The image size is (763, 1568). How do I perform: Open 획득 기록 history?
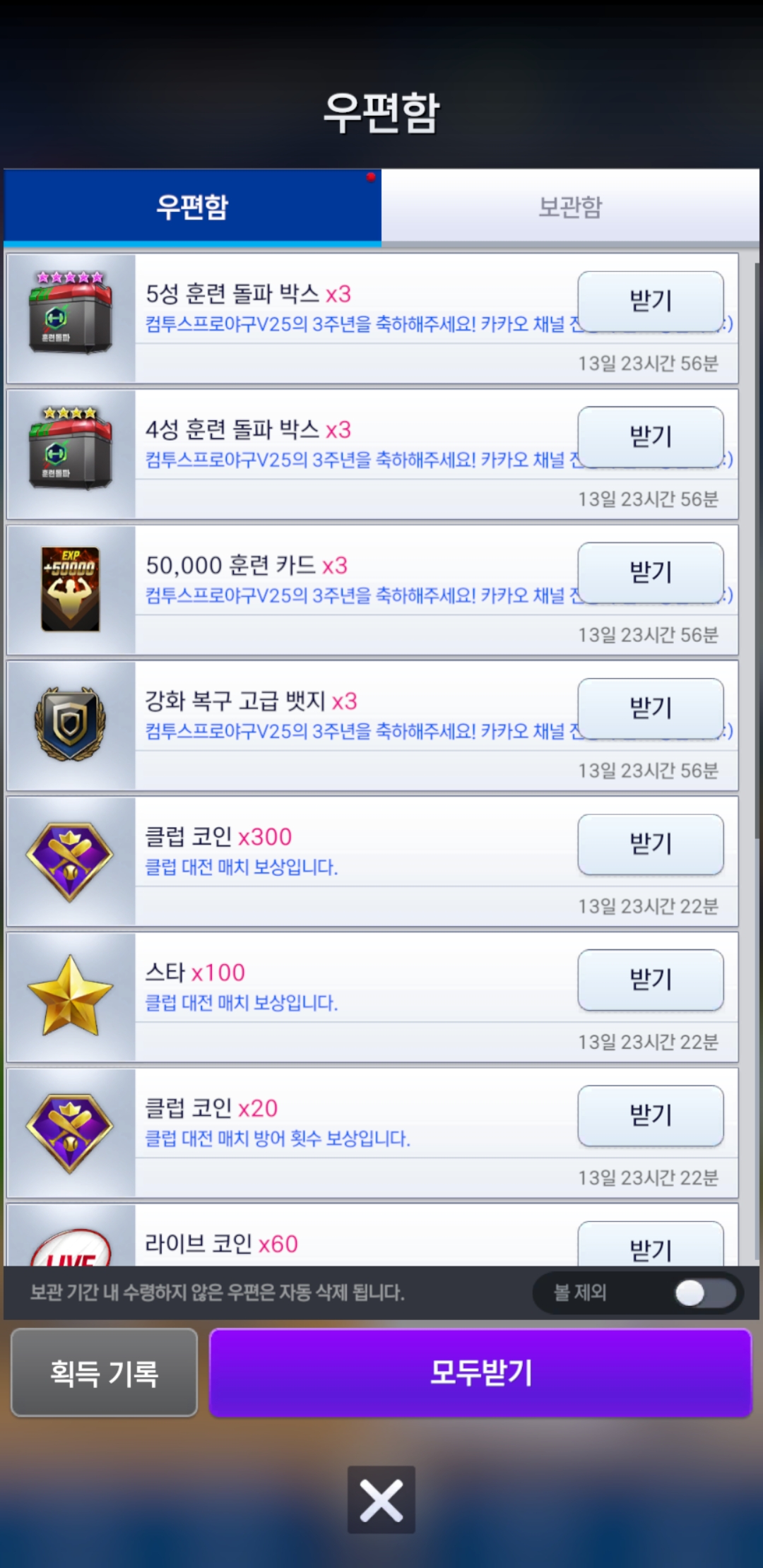click(104, 1372)
